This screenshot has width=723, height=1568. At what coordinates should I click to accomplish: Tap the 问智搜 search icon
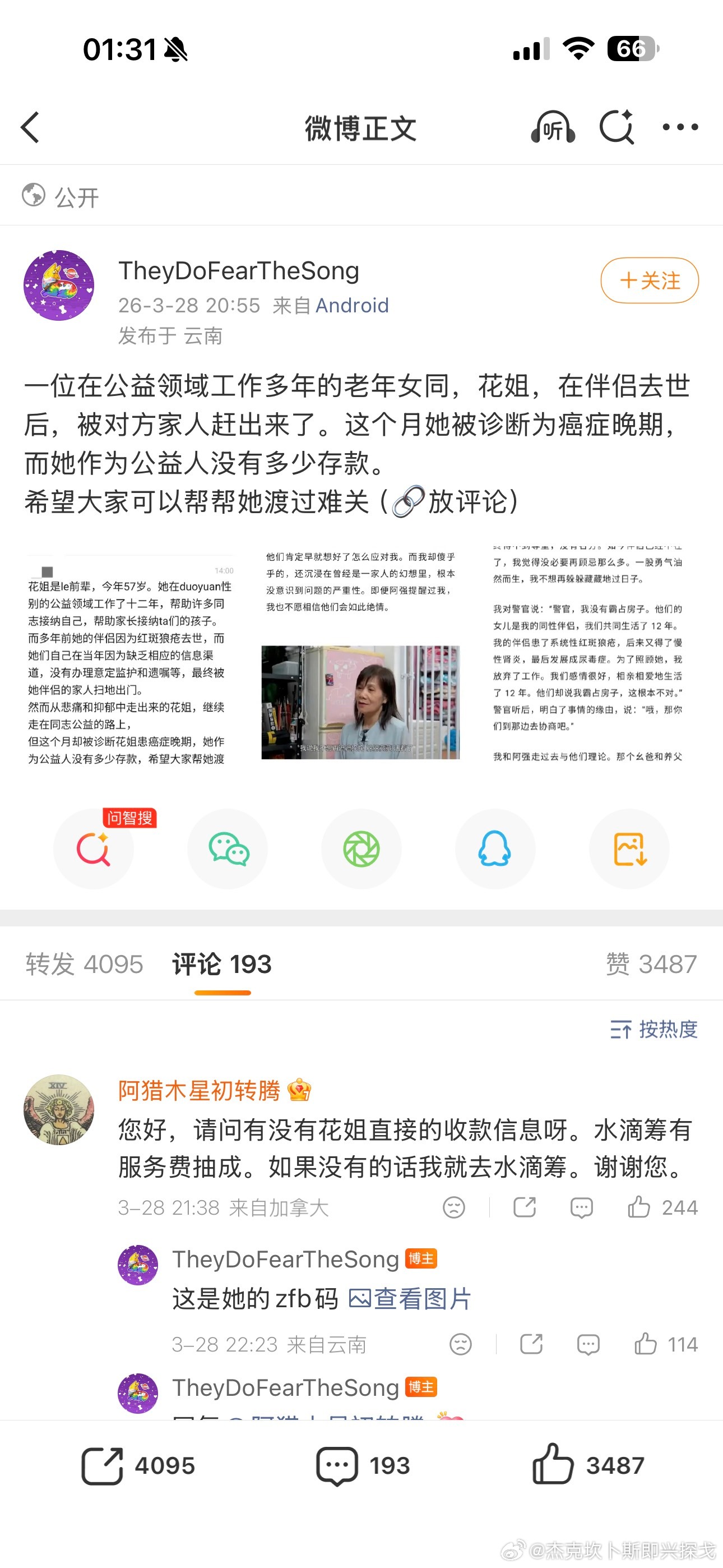(x=93, y=848)
